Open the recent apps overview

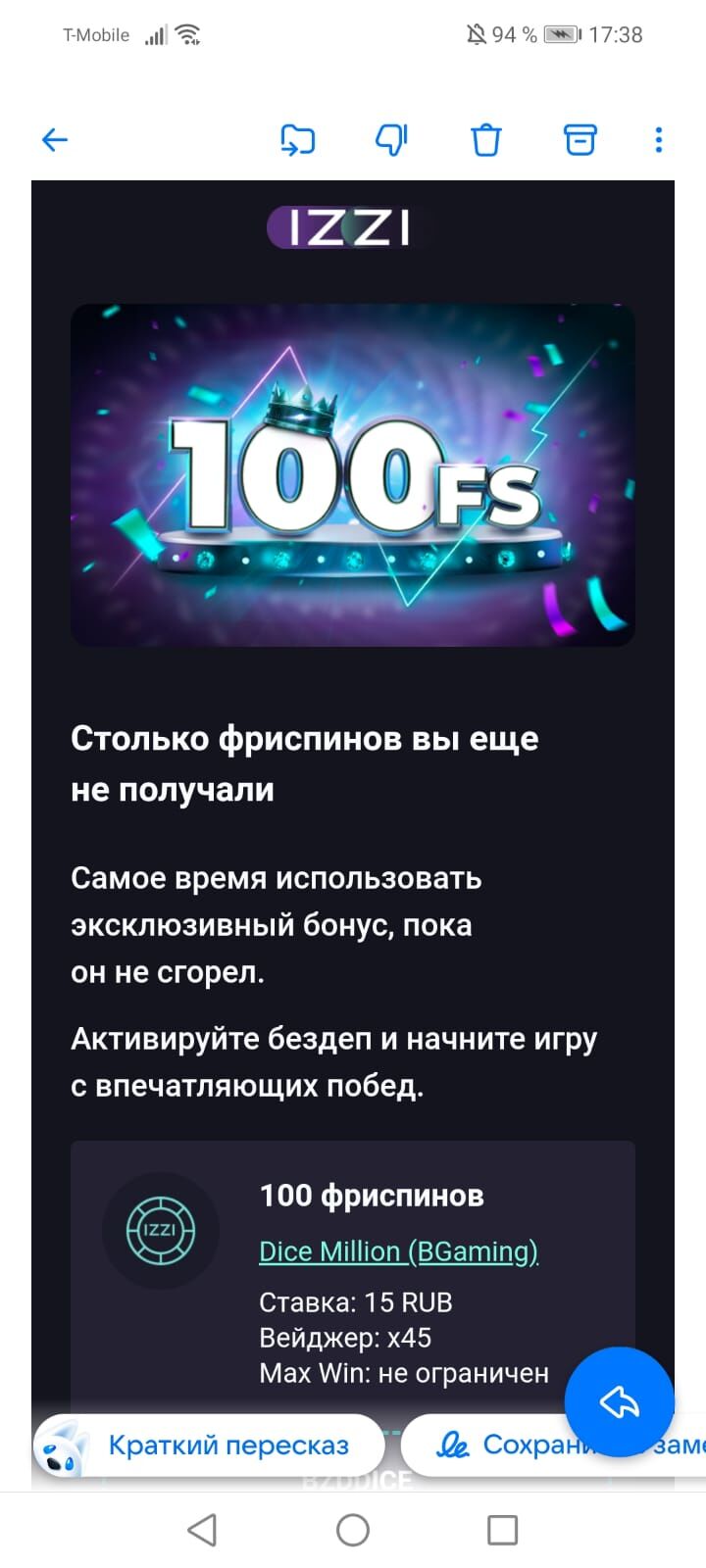coord(502,1530)
